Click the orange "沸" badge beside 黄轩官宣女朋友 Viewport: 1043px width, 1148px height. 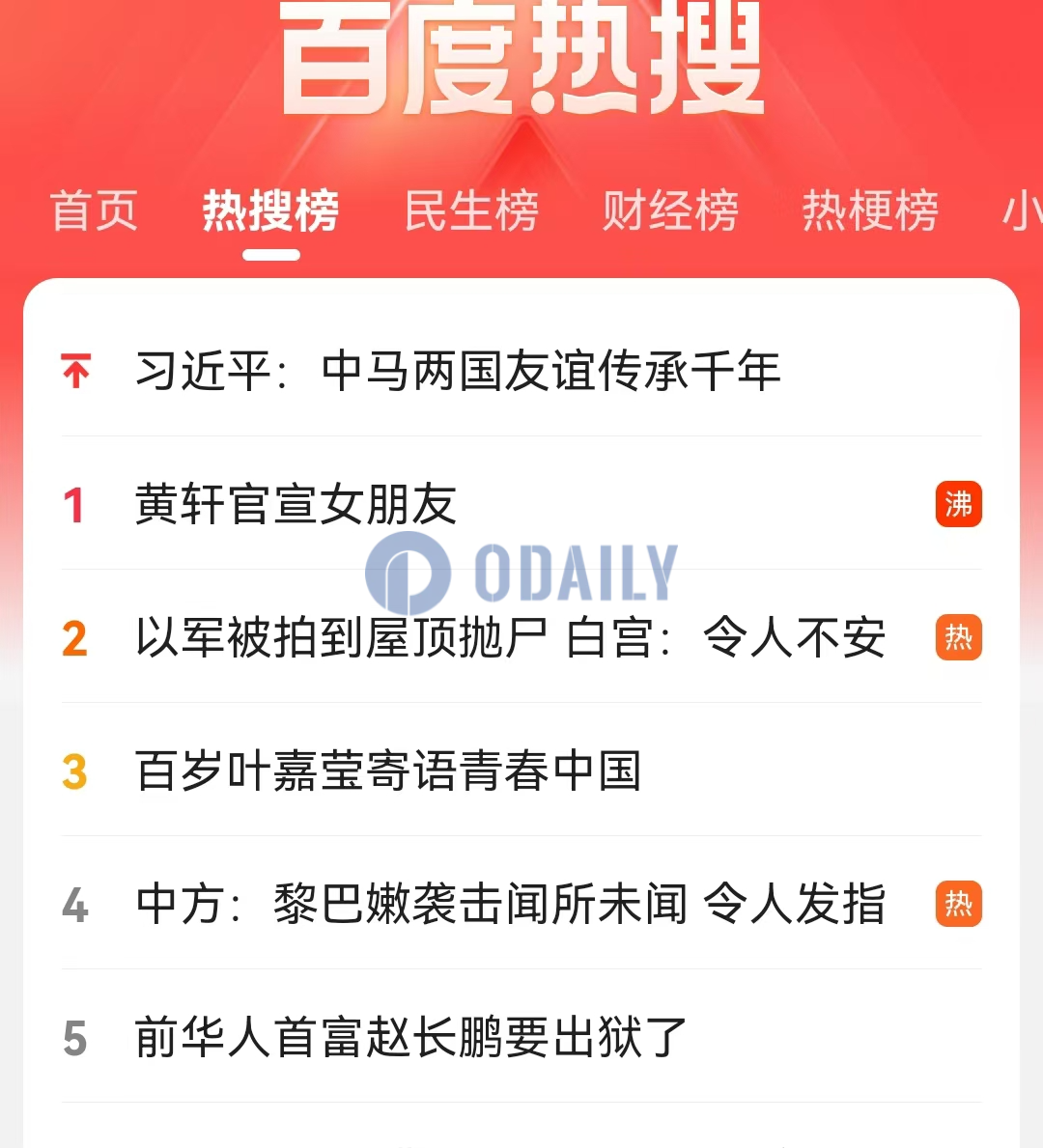point(958,505)
